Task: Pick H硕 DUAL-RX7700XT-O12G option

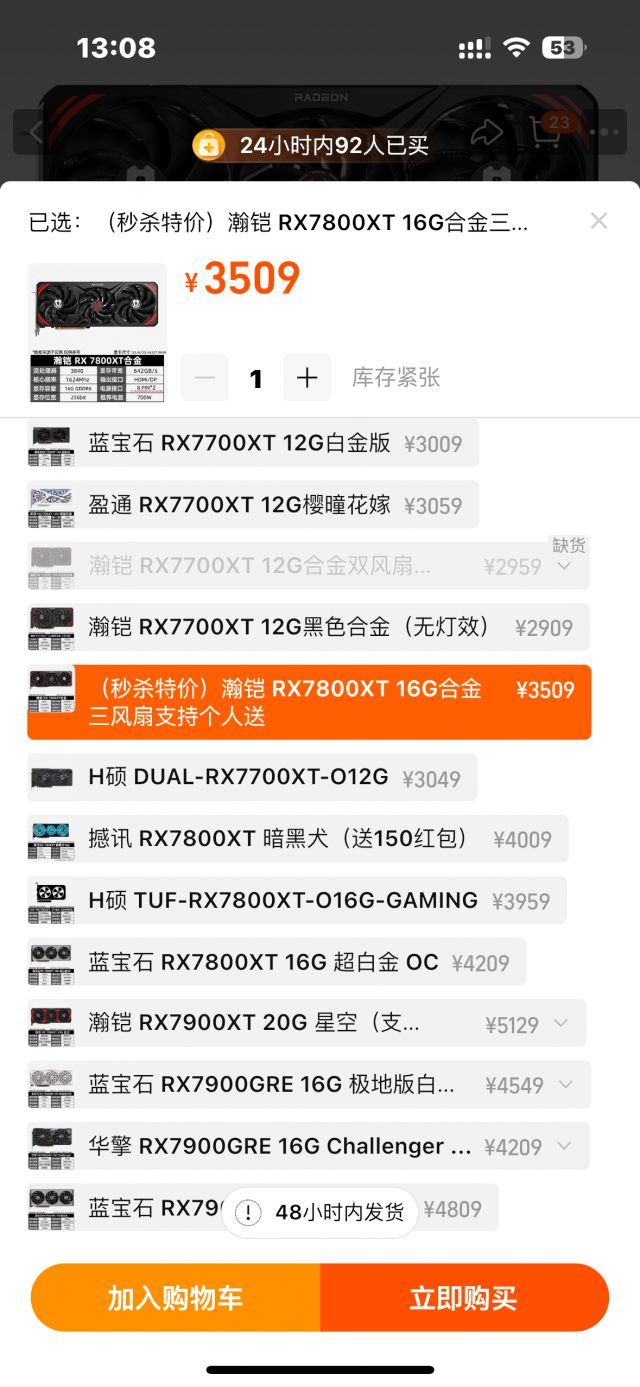Action: pos(252,778)
